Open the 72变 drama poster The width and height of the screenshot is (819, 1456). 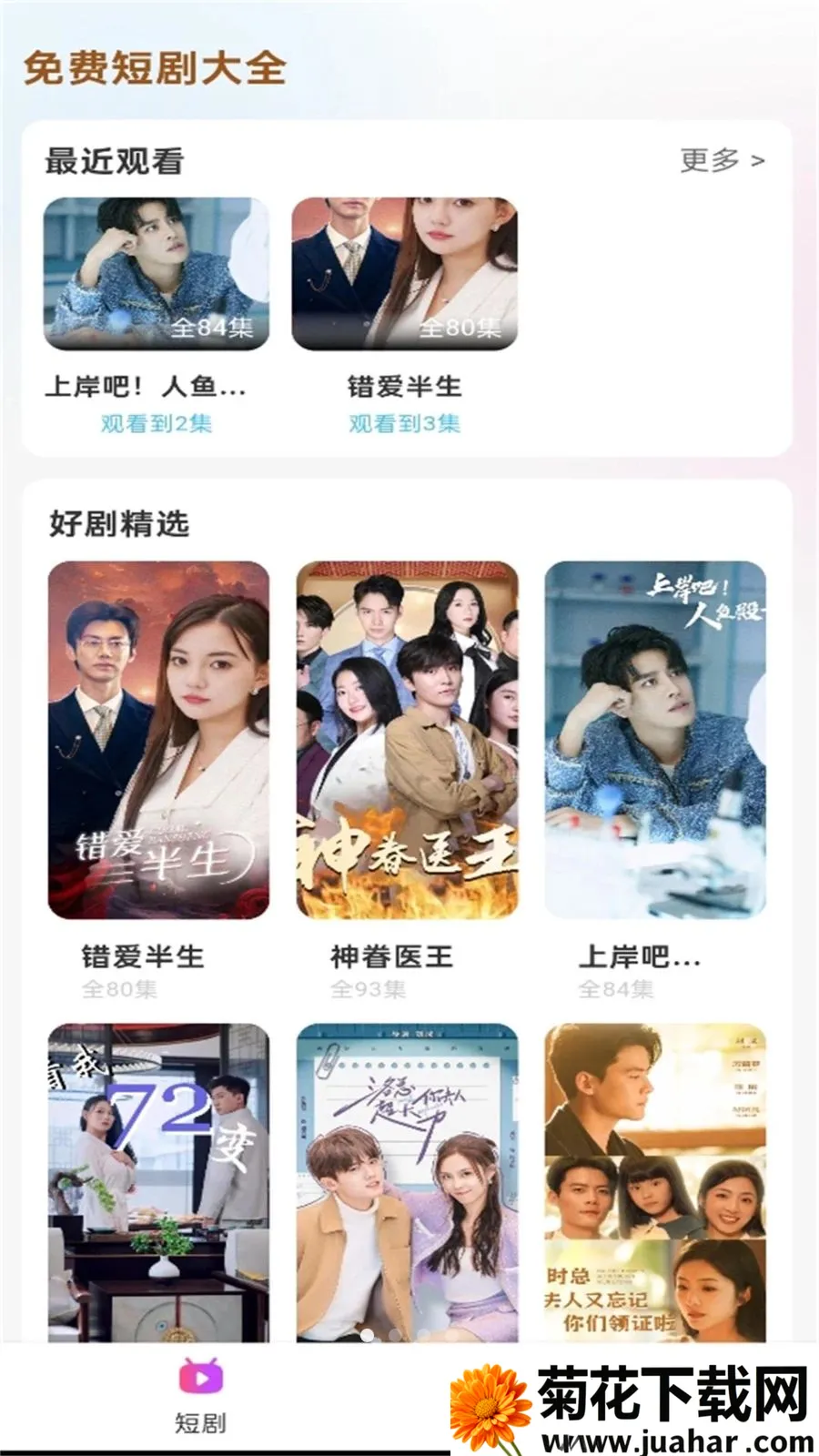coord(158,1183)
